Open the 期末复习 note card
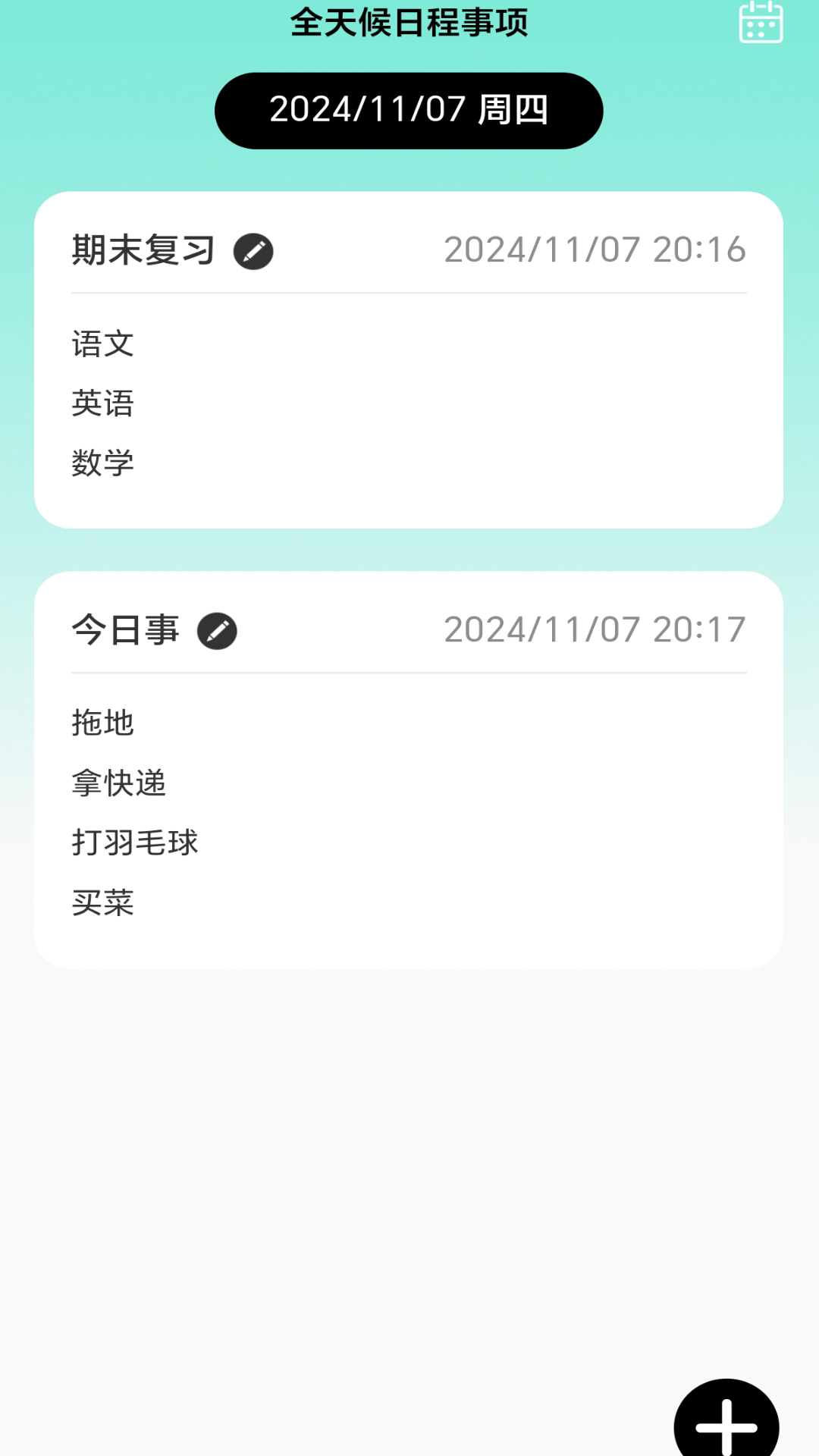 pyautogui.click(x=409, y=356)
